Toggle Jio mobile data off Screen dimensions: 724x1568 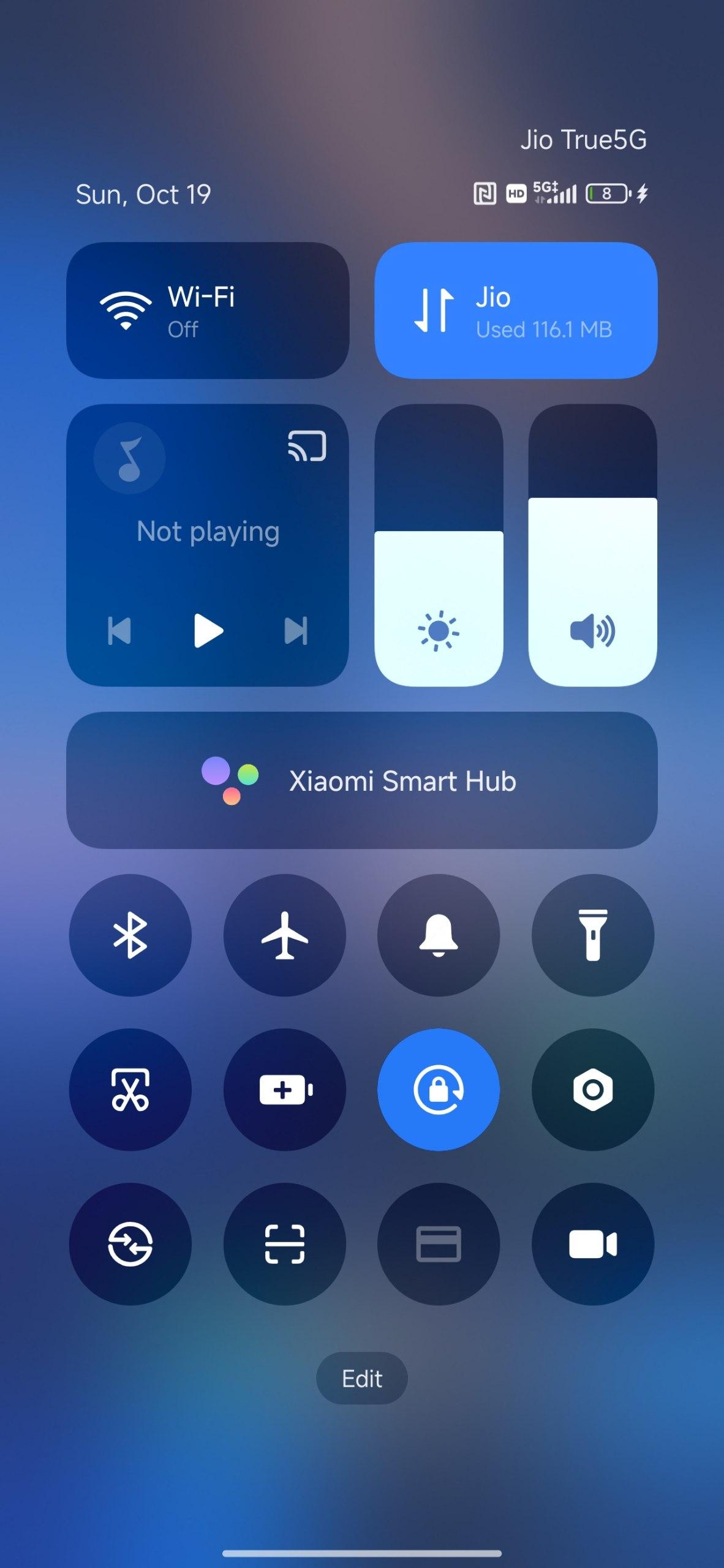tap(516, 311)
